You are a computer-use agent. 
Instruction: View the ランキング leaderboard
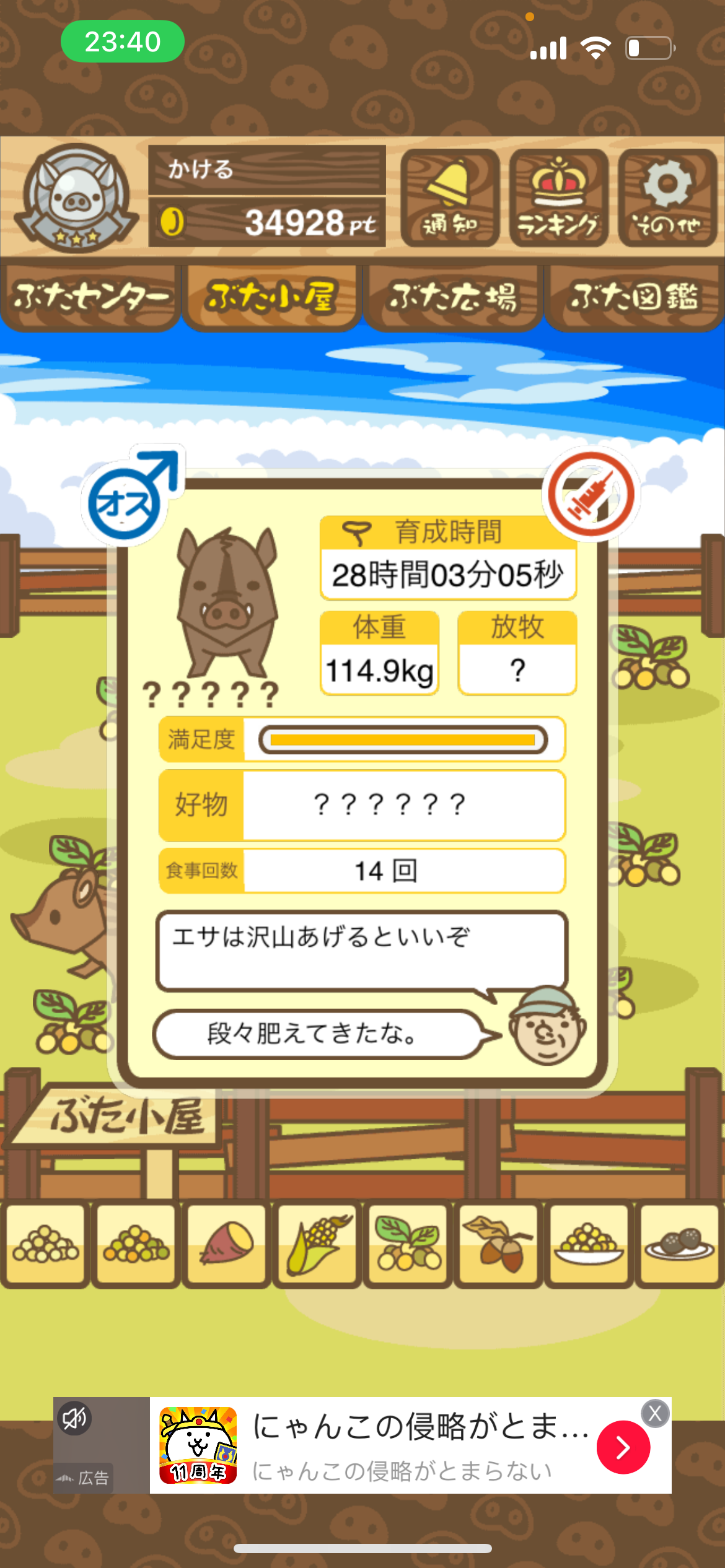pos(558,198)
